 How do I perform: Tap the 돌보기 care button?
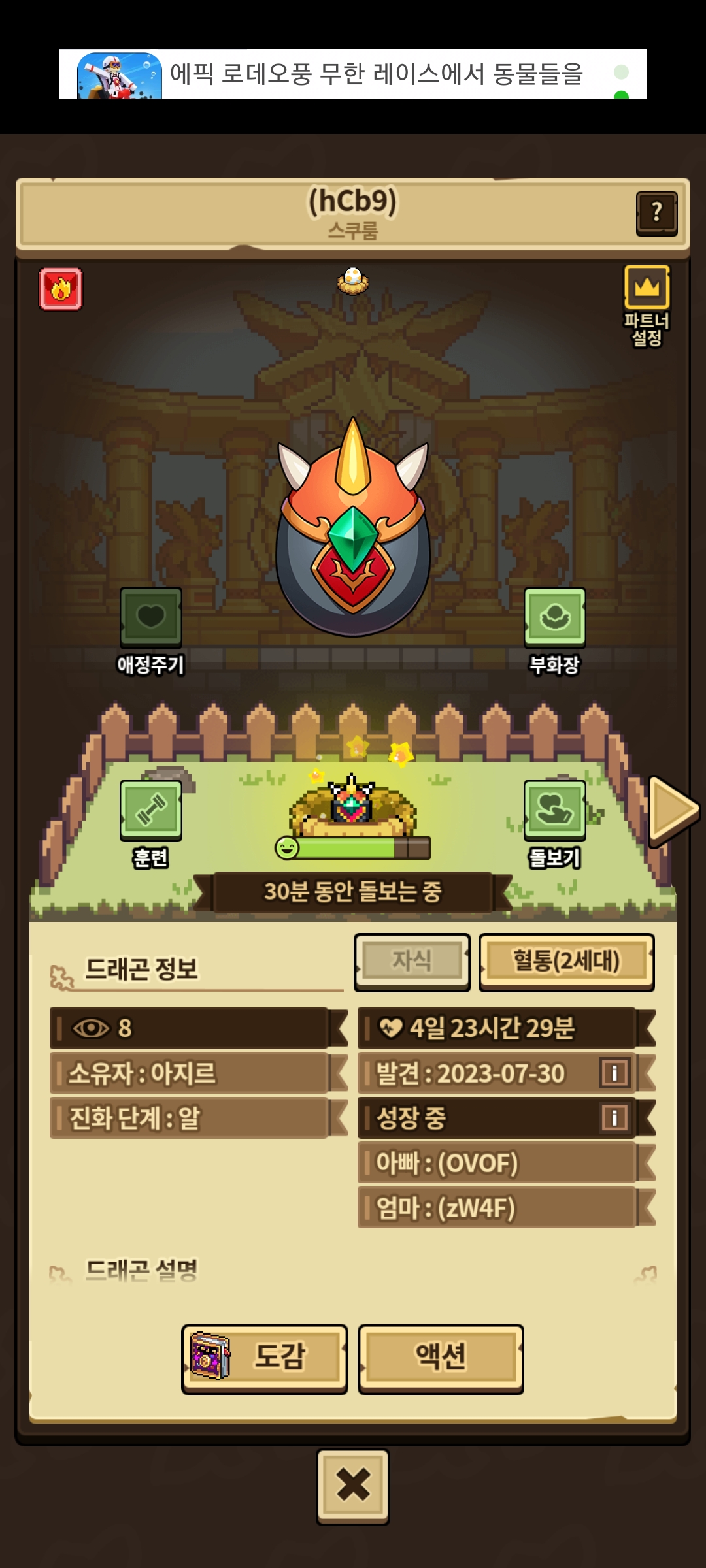click(x=554, y=810)
